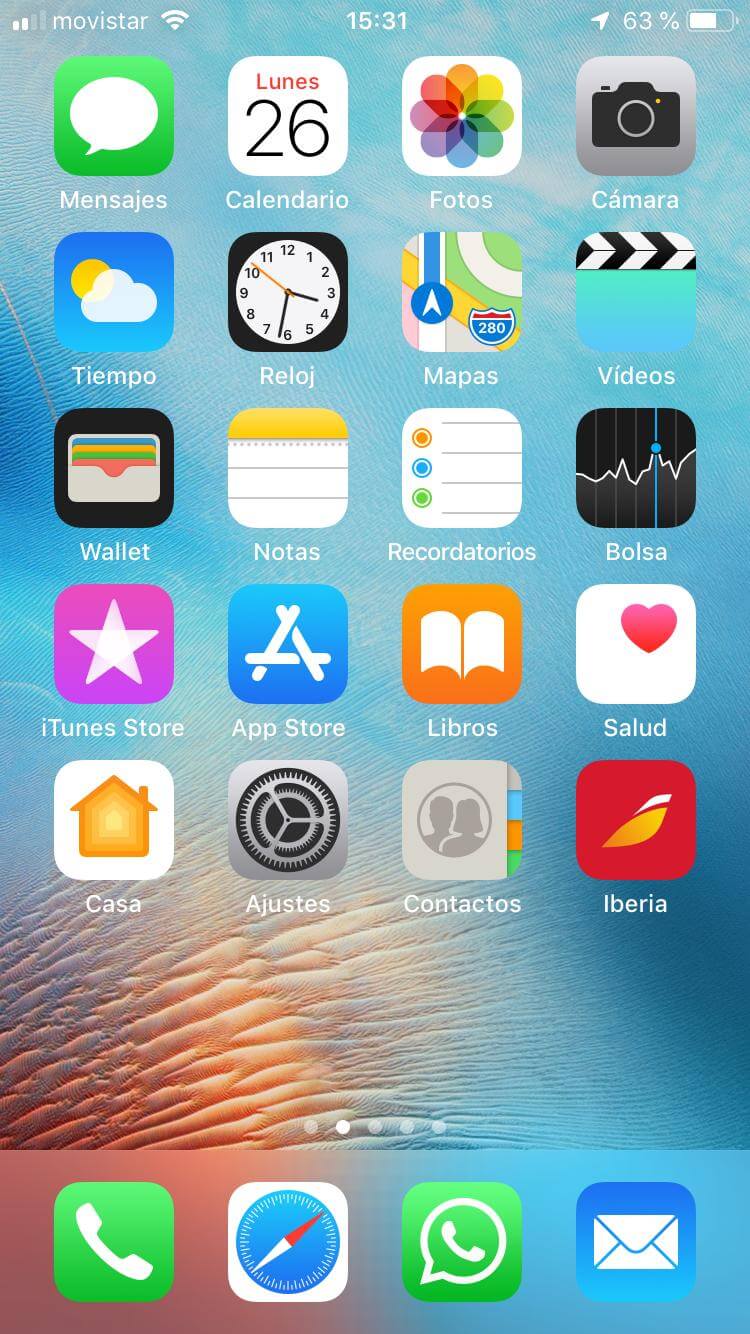Viewport: 750px width, 1334px height.
Task: Launch the Cámara app
Action: pos(636,116)
